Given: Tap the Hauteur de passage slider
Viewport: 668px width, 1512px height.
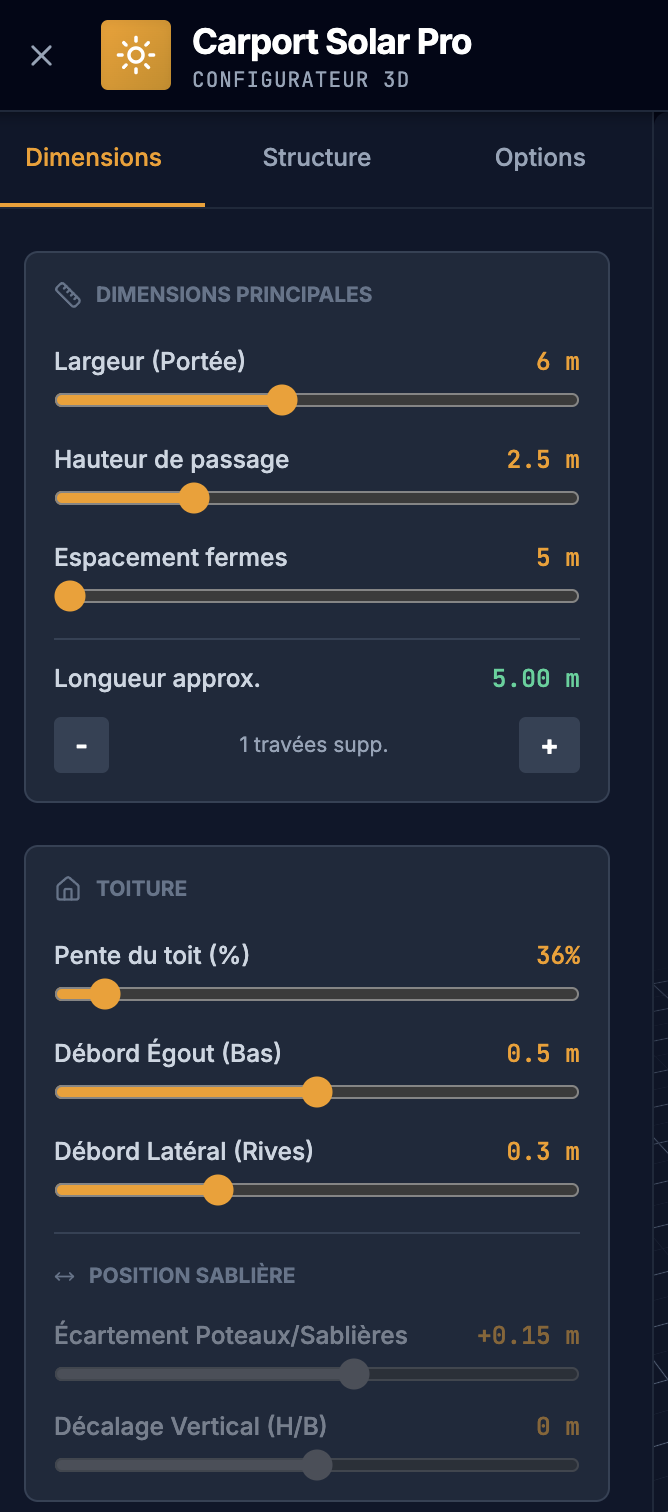Looking at the screenshot, I should coord(193,498).
